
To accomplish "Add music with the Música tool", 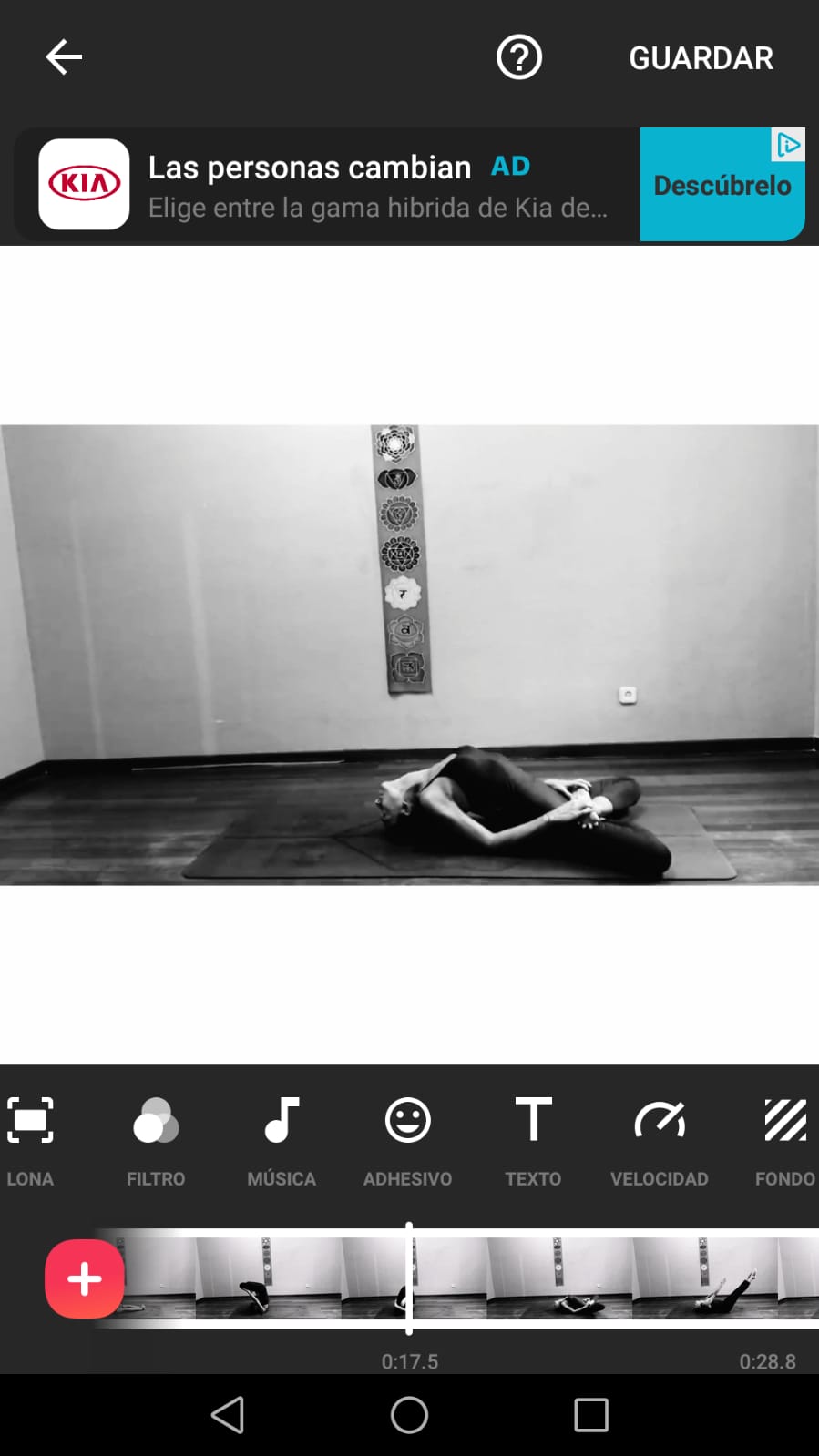I will point(282,1139).
